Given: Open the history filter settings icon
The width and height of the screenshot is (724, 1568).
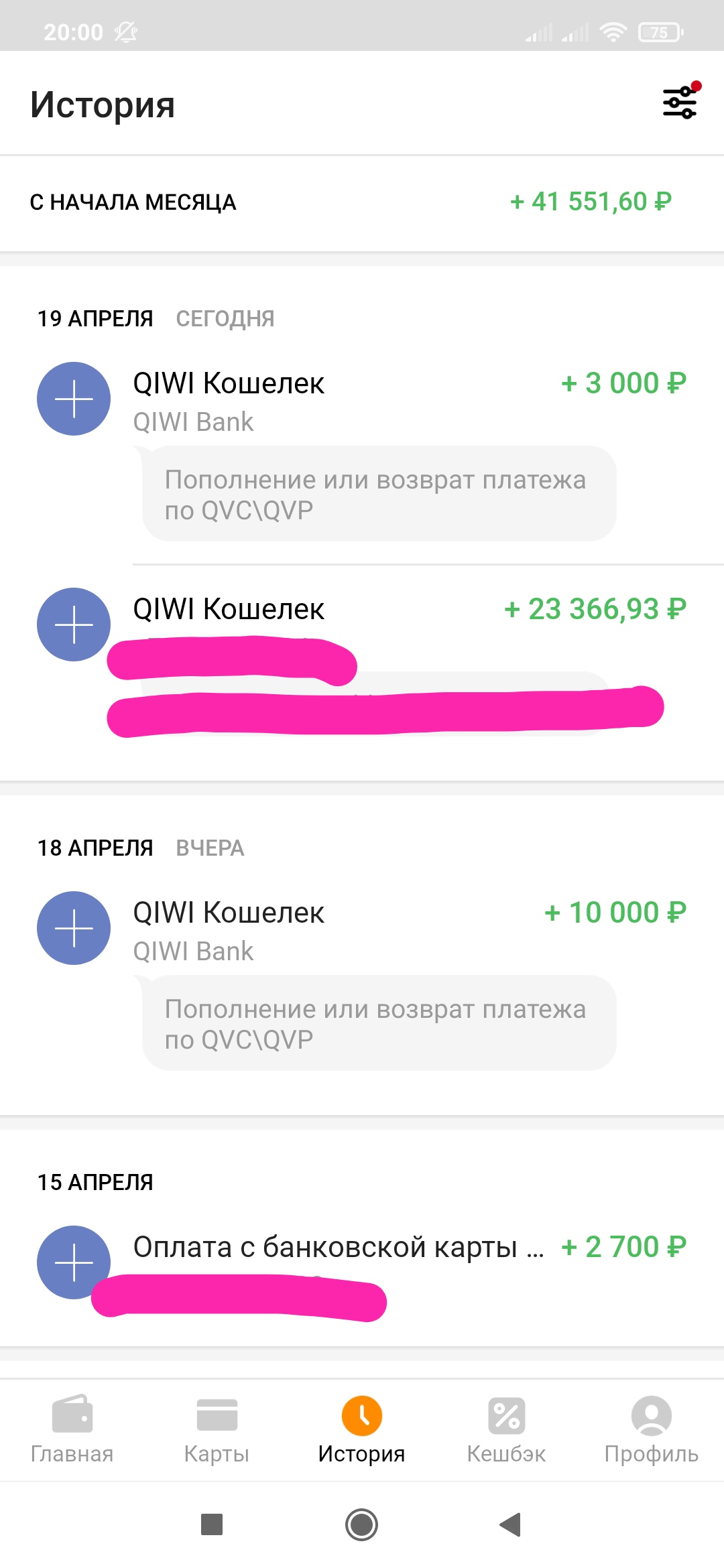Looking at the screenshot, I should pyautogui.click(x=680, y=103).
